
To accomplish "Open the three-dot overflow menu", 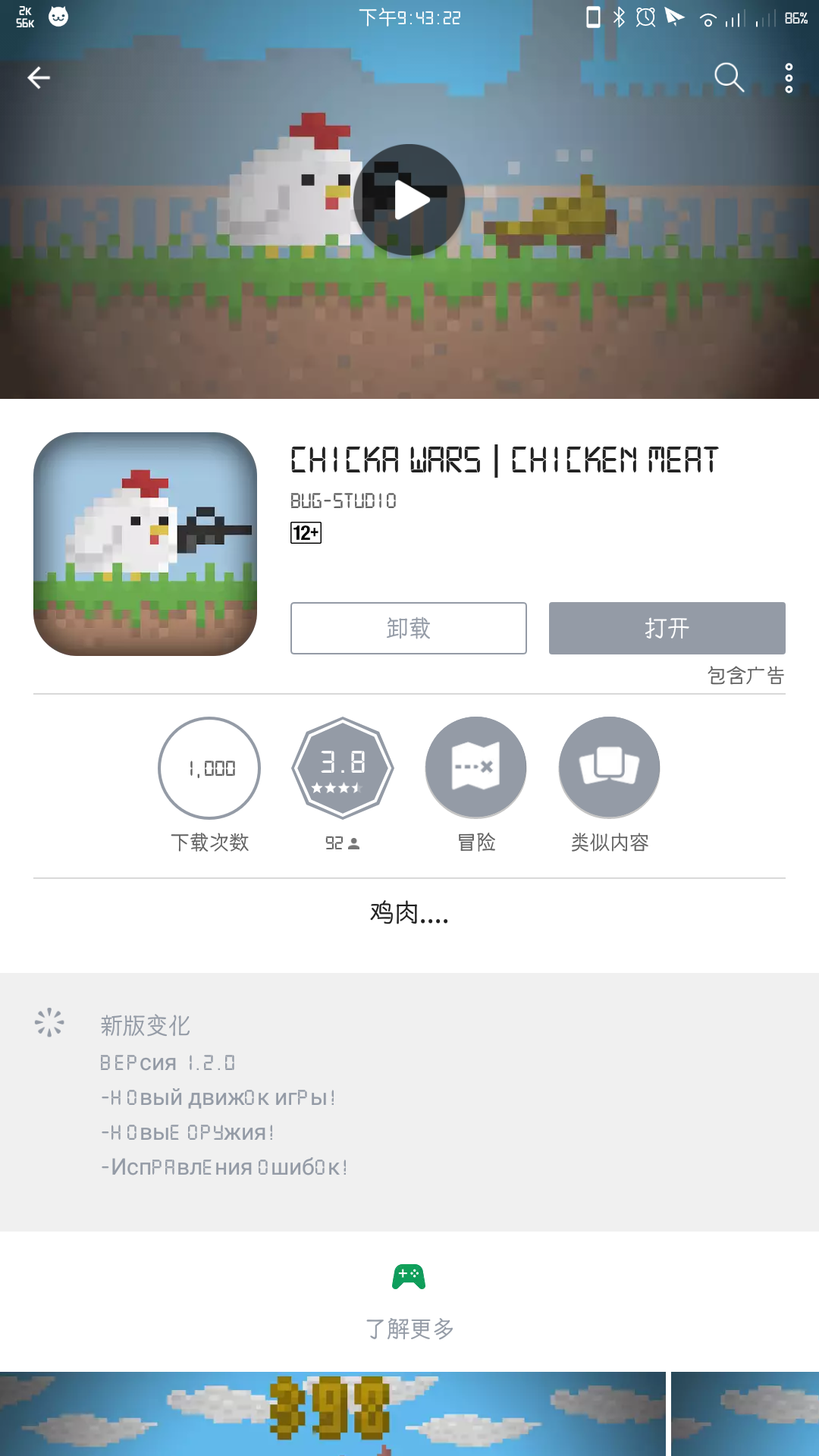I will 789,78.
